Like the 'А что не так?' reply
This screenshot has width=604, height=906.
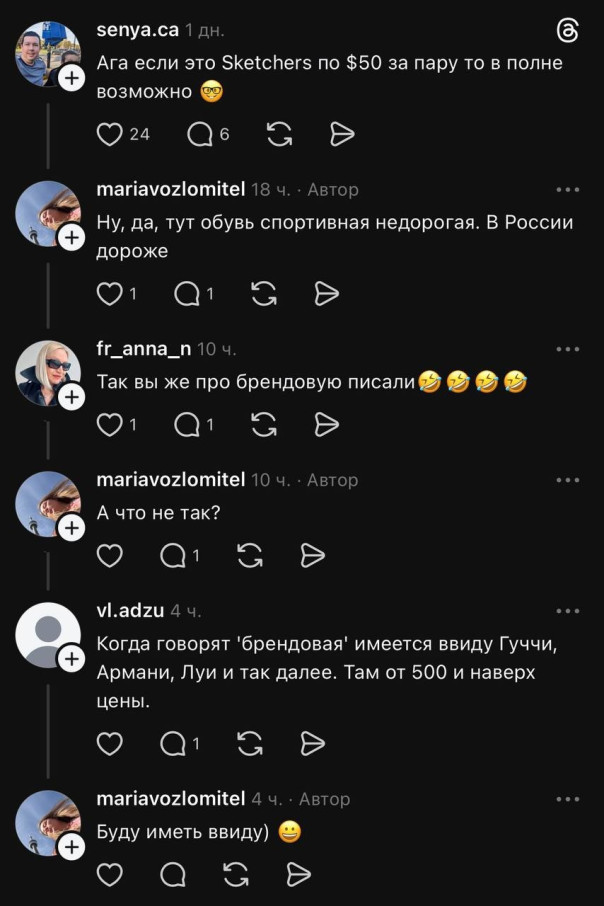pyautogui.click(x=109, y=555)
